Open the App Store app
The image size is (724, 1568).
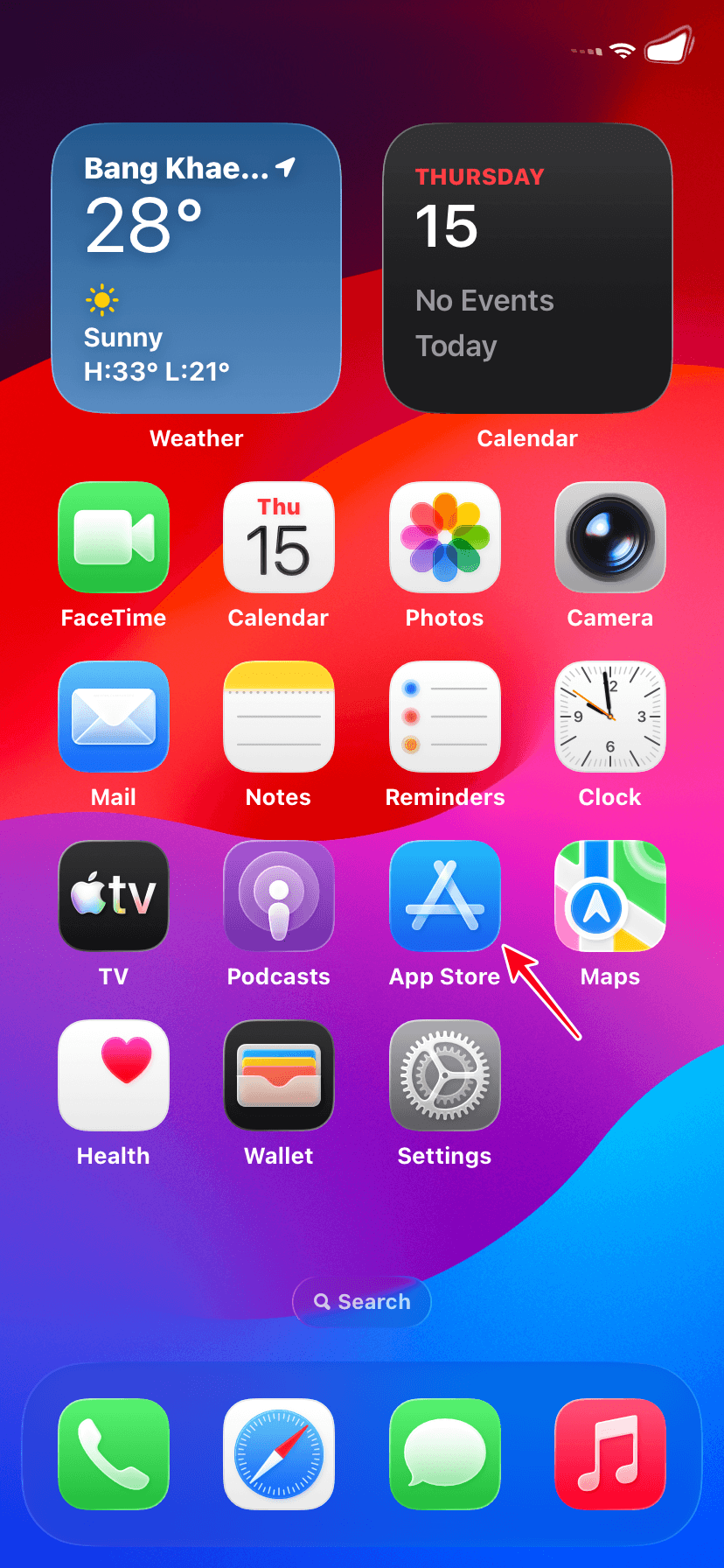(x=445, y=895)
